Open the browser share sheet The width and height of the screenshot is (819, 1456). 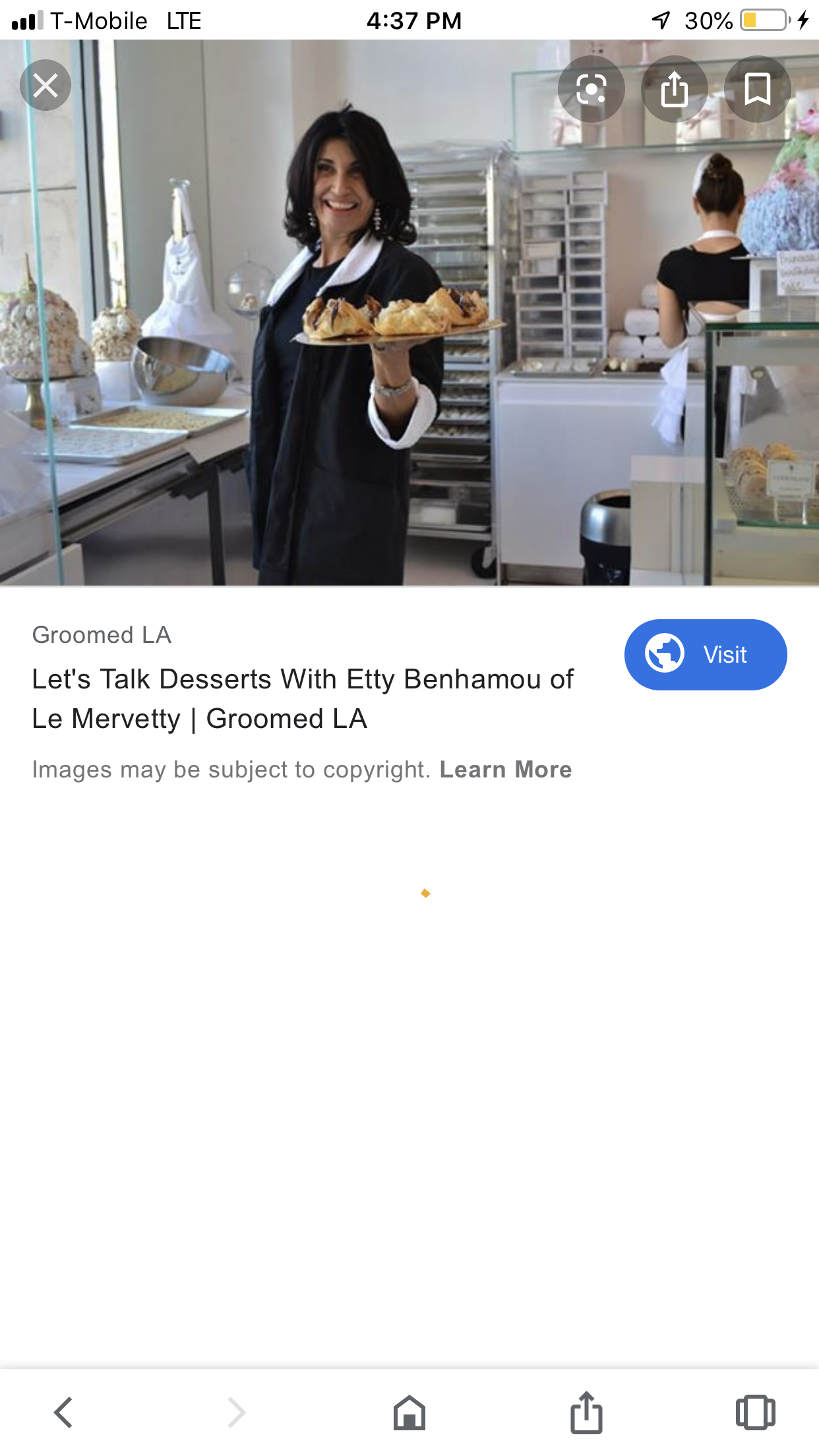pyautogui.click(x=586, y=1412)
